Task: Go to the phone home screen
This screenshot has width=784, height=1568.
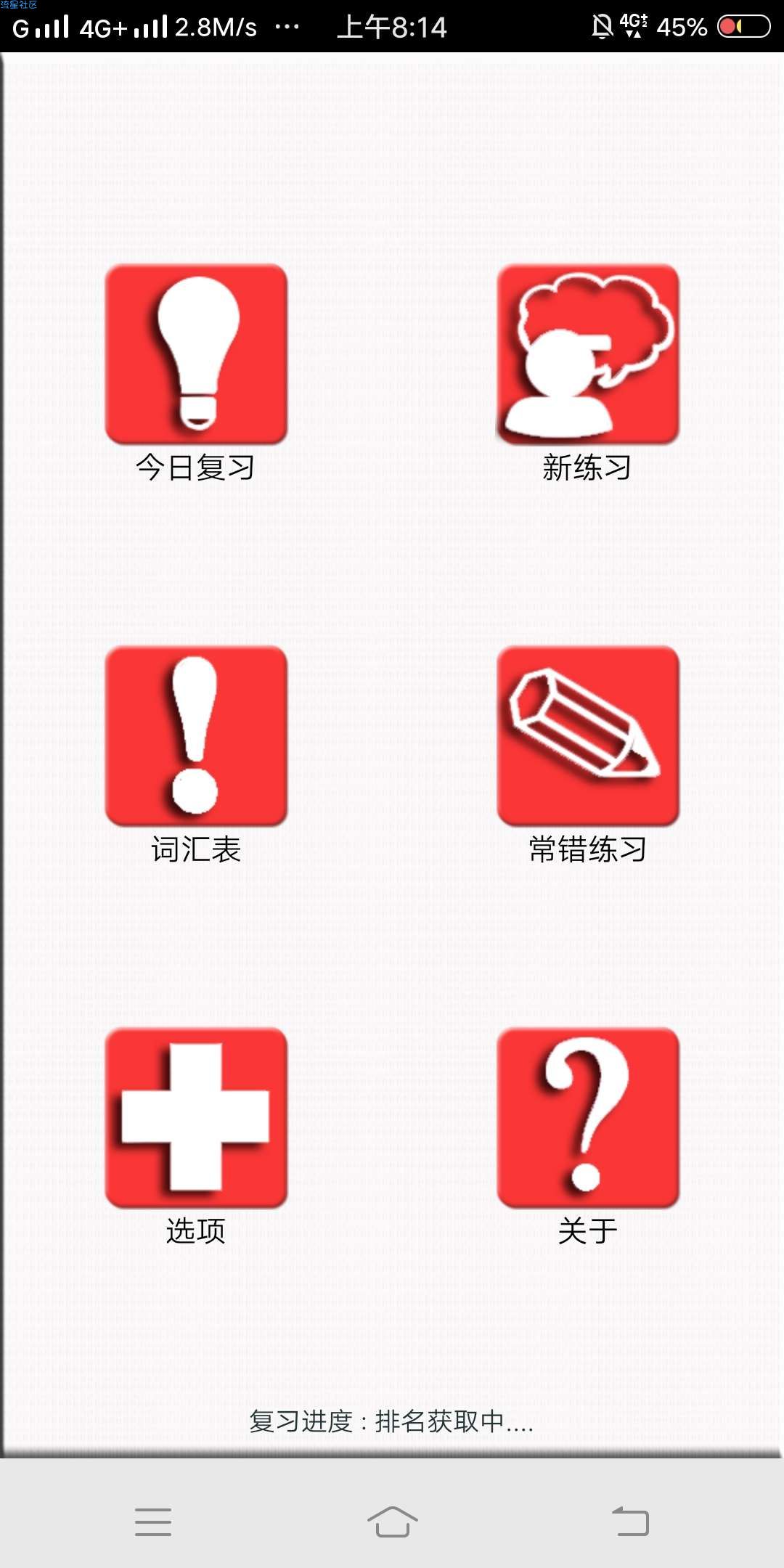Action: [x=392, y=1522]
